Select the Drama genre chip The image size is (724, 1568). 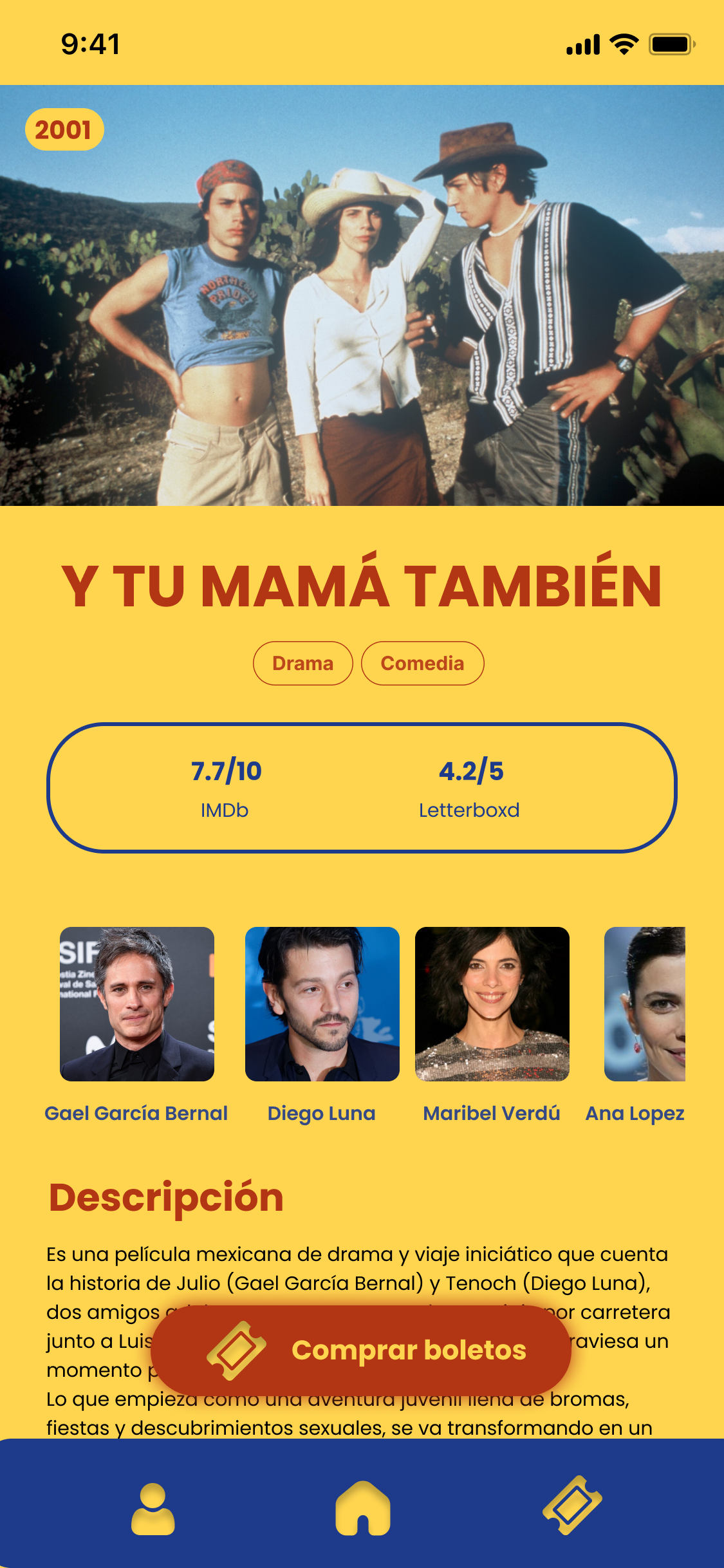coord(302,663)
